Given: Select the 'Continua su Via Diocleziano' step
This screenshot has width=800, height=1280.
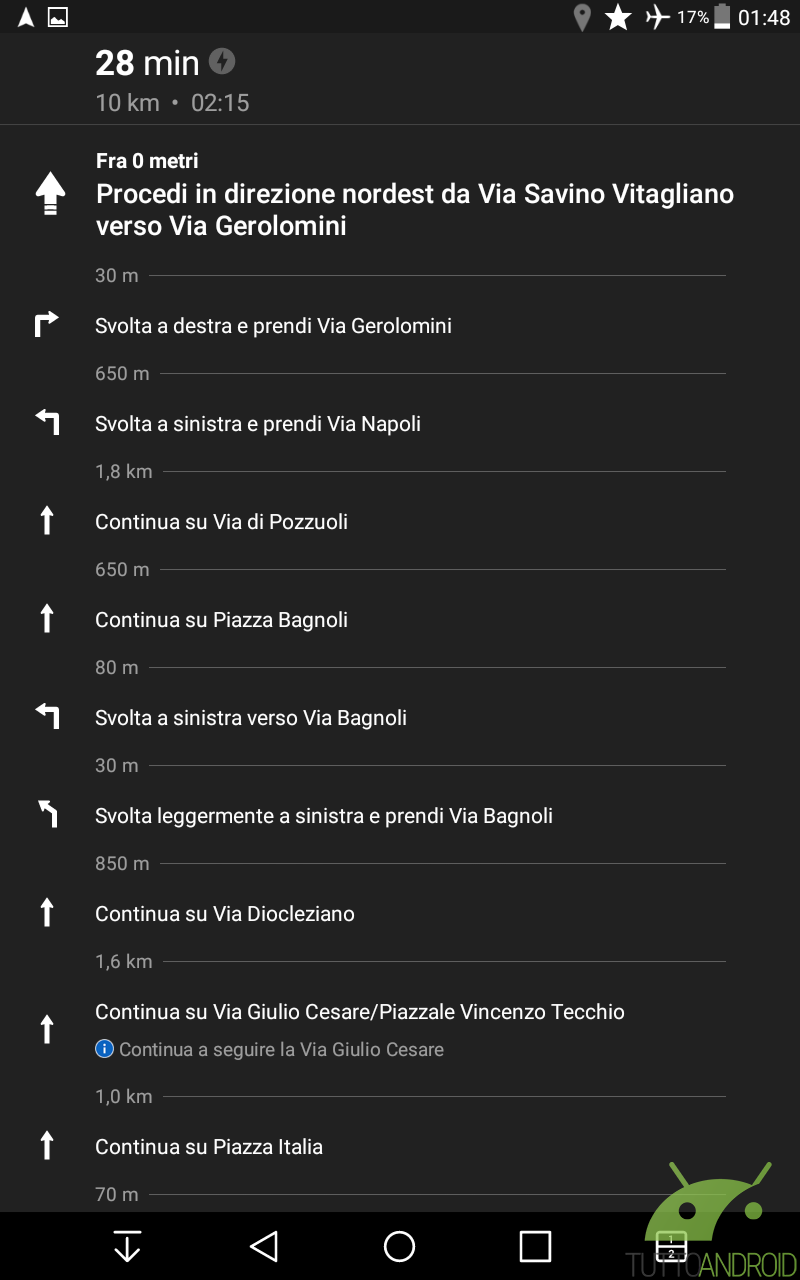Looking at the screenshot, I should pyautogui.click(x=225, y=913).
